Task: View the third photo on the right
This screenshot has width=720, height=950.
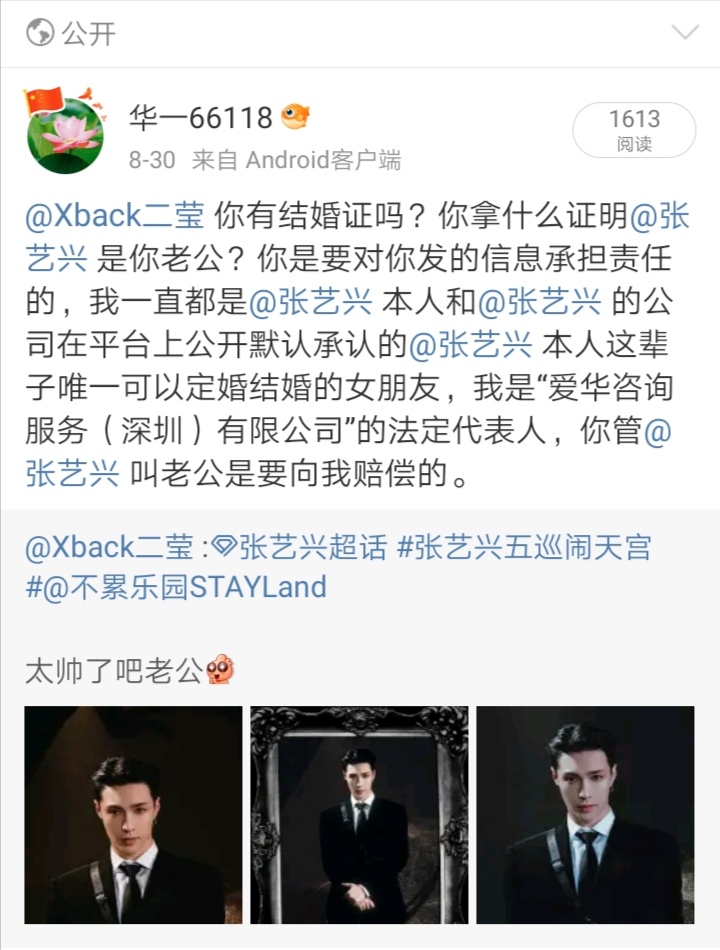Action: 585,814
